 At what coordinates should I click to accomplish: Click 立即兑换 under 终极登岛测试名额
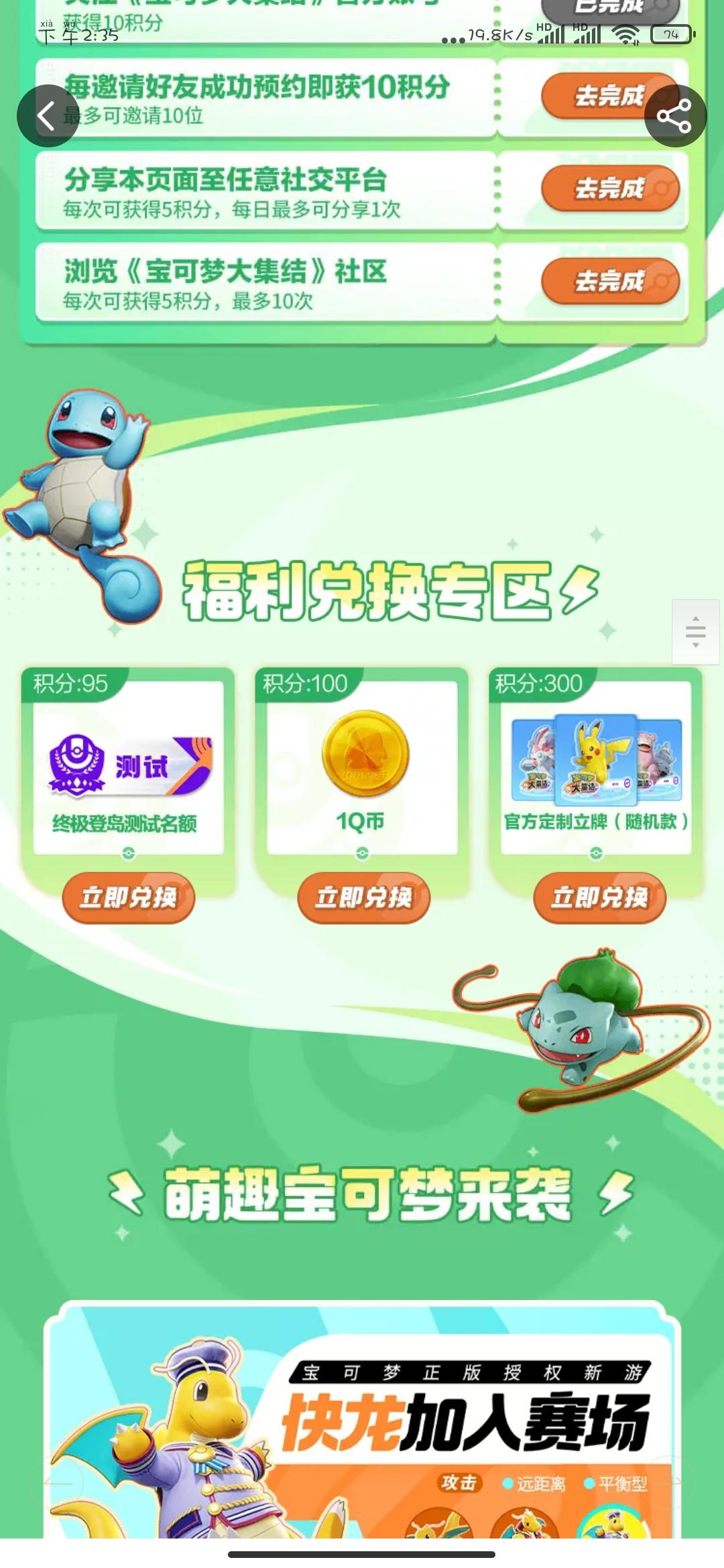(129, 899)
